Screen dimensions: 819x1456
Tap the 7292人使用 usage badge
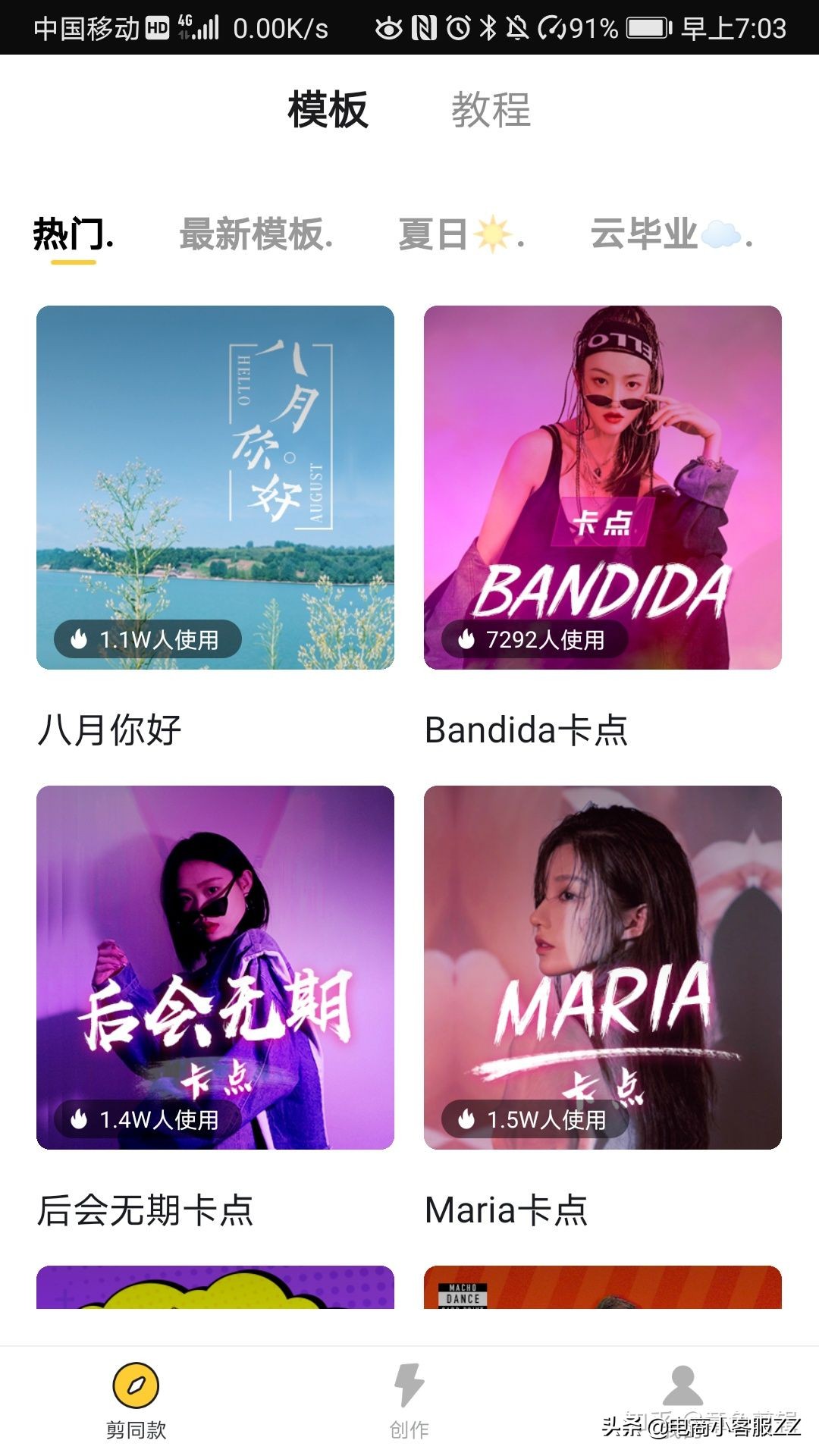pos(531,639)
